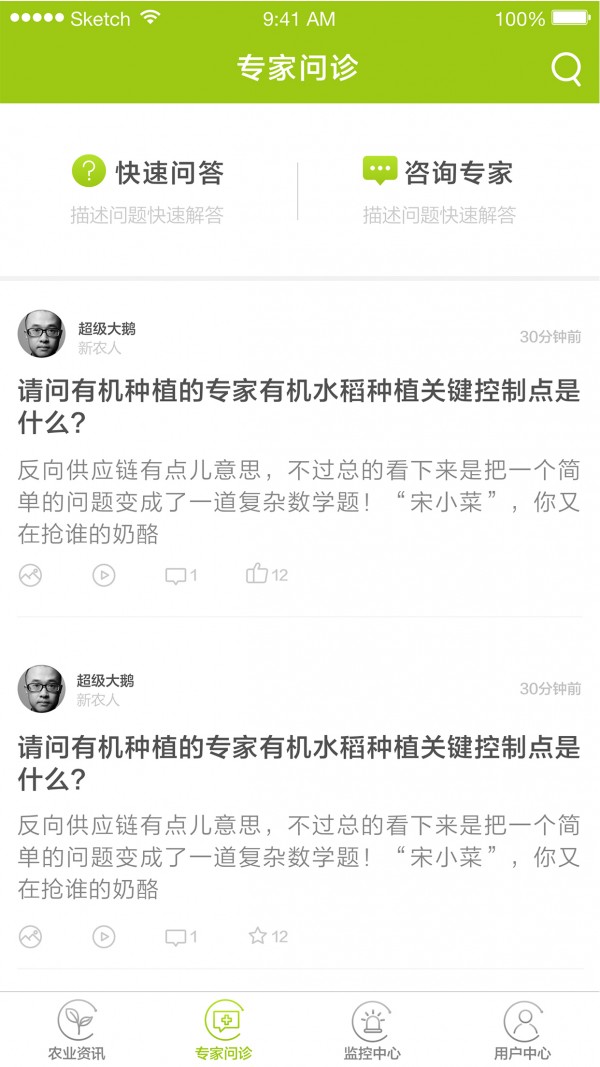Go to the 监控中心 tab

coord(372,1031)
